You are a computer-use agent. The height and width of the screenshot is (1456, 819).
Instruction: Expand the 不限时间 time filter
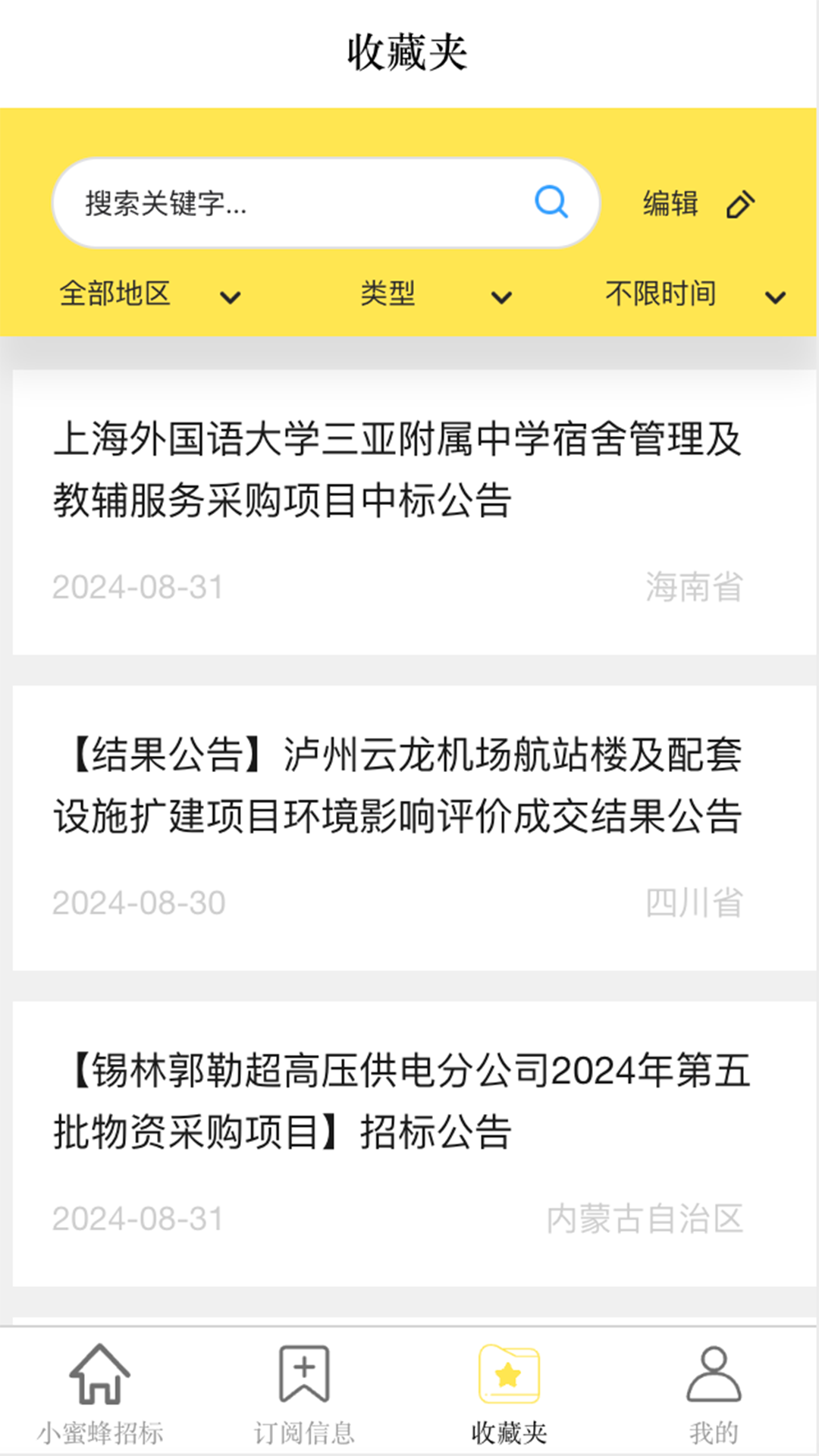pos(694,294)
